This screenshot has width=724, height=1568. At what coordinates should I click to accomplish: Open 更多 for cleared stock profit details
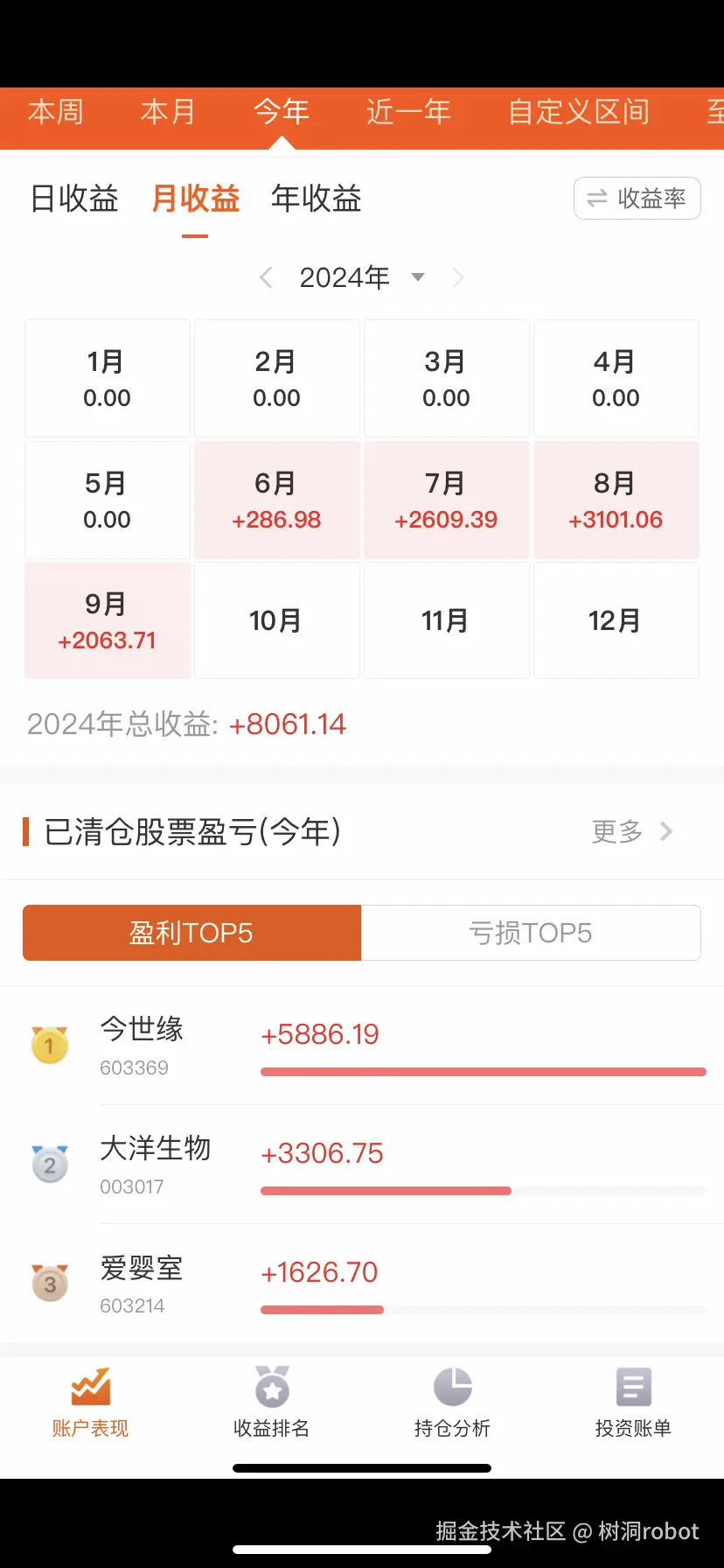pos(632,832)
